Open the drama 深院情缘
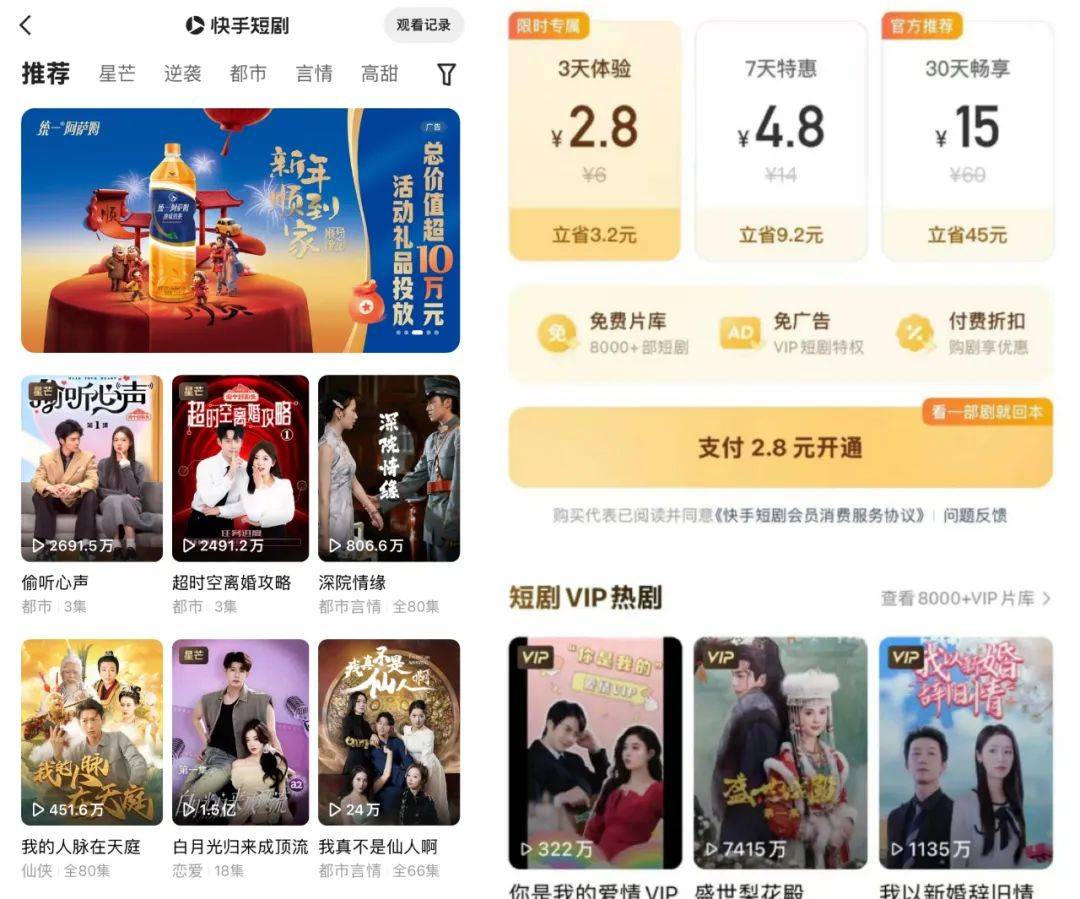 click(389, 468)
